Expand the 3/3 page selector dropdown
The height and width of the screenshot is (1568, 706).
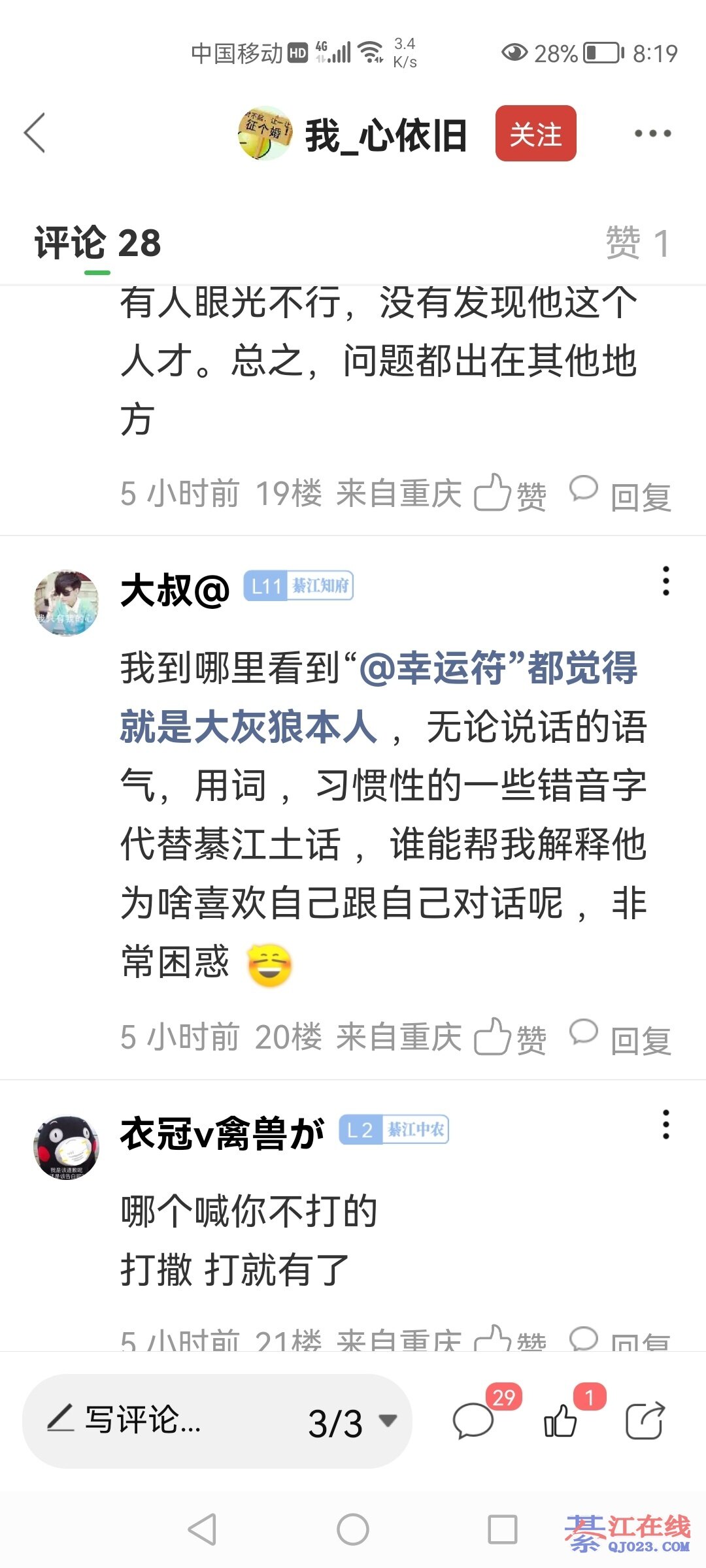pyautogui.click(x=353, y=1422)
